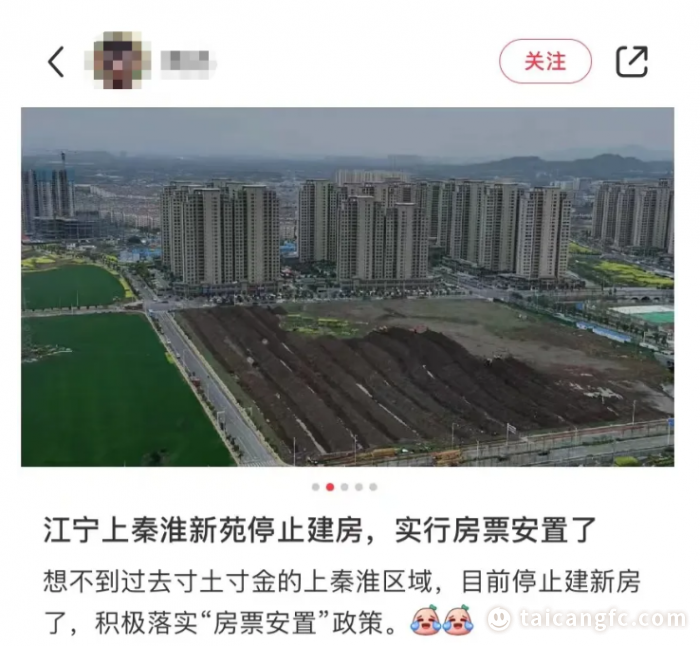This screenshot has width=700, height=646.
Task: Share this post via share icon
Action: click(x=632, y=62)
